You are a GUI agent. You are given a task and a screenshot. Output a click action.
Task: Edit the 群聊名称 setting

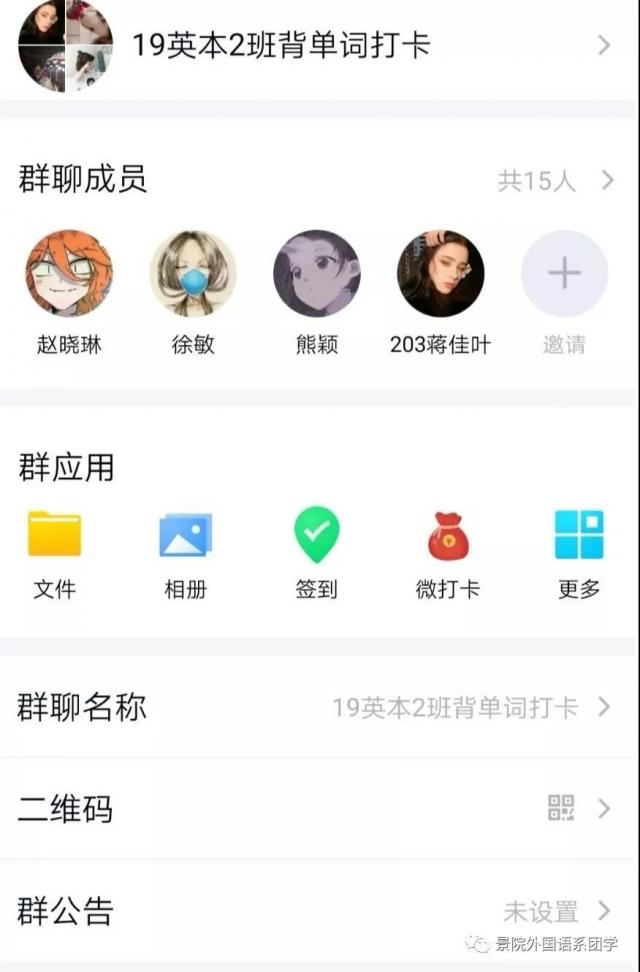click(x=320, y=708)
